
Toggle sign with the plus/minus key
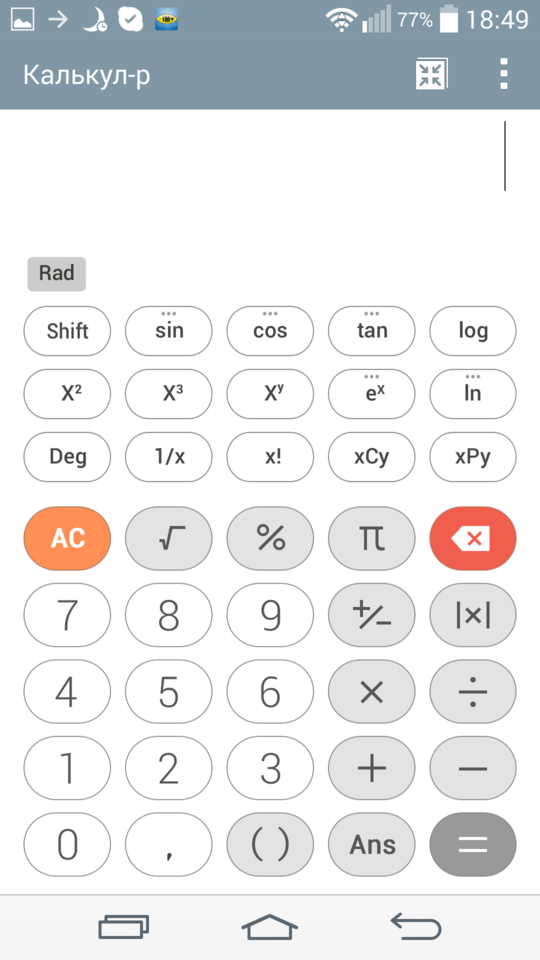click(x=372, y=615)
